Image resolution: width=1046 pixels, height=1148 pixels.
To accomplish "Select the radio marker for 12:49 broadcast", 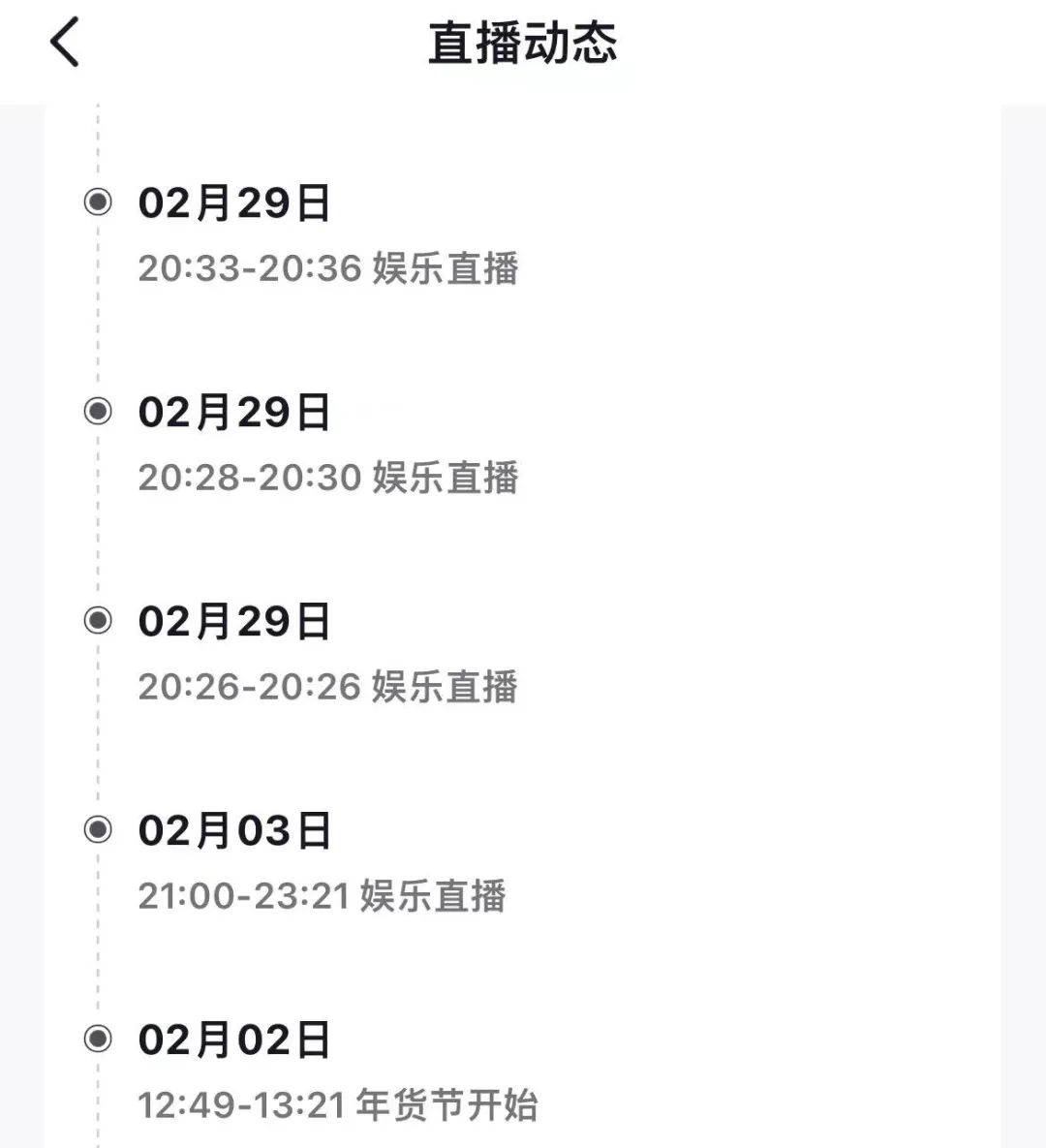I will click(x=97, y=1039).
